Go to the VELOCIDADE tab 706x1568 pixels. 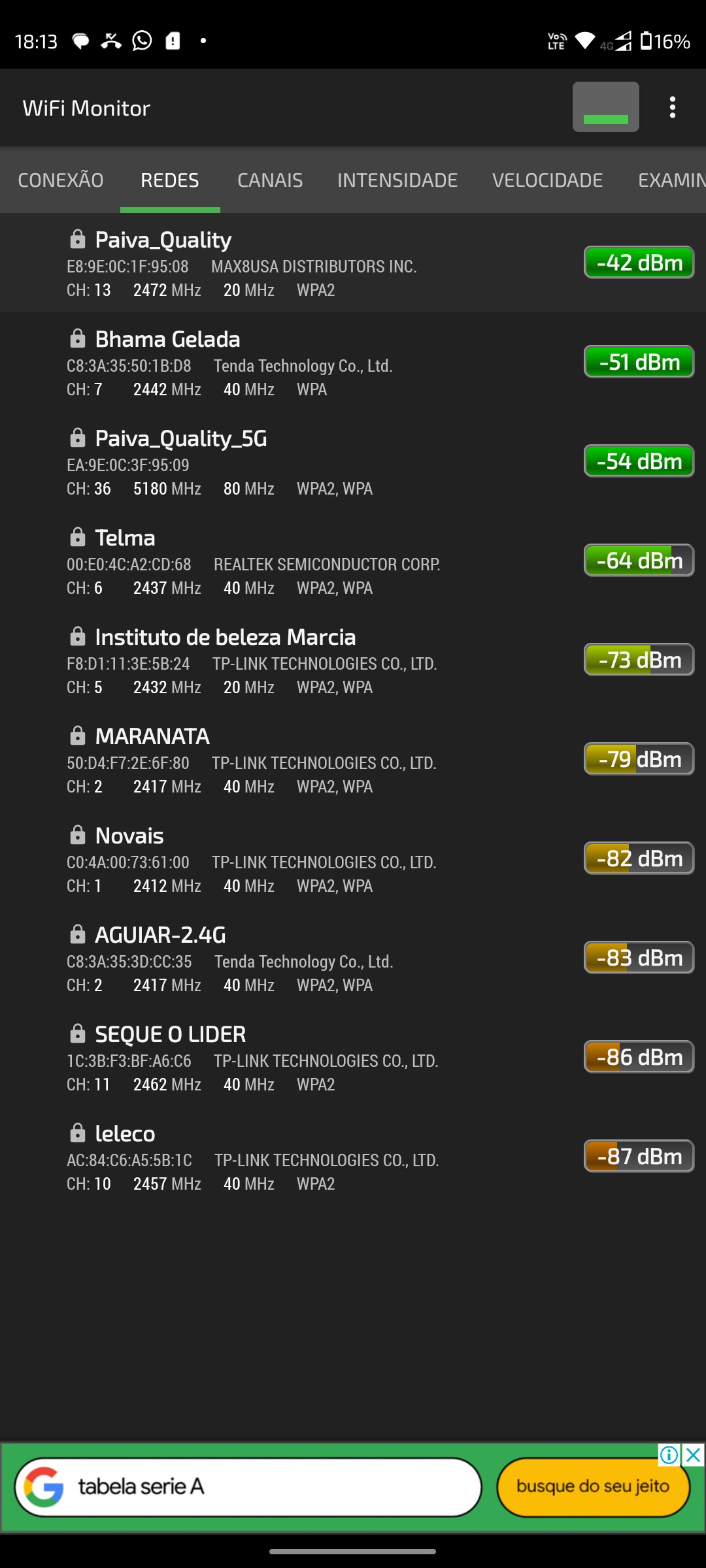pos(547,180)
